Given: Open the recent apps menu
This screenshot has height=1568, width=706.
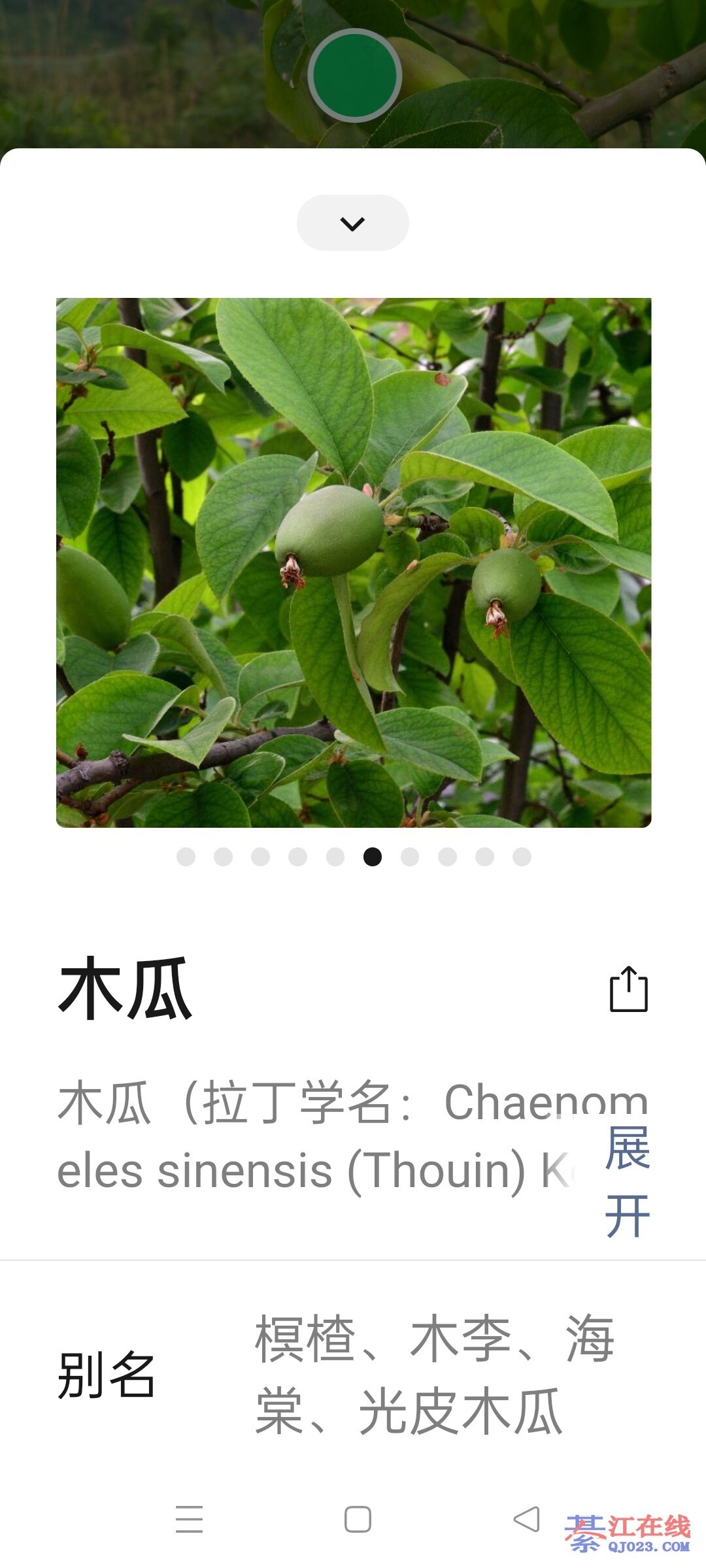Looking at the screenshot, I should click(190, 1519).
